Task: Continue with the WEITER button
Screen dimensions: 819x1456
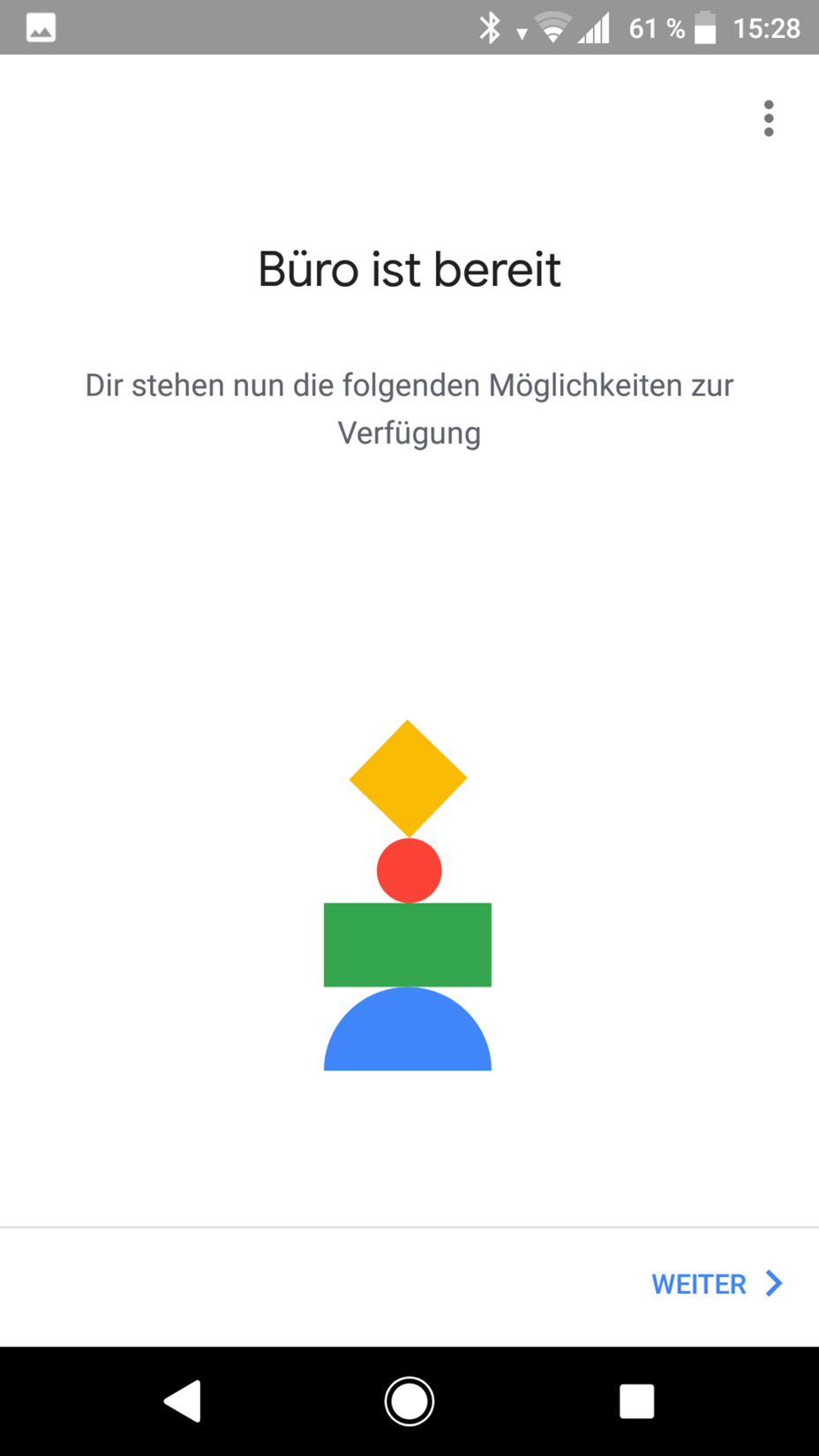Action: pyautogui.click(x=717, y=1284)
